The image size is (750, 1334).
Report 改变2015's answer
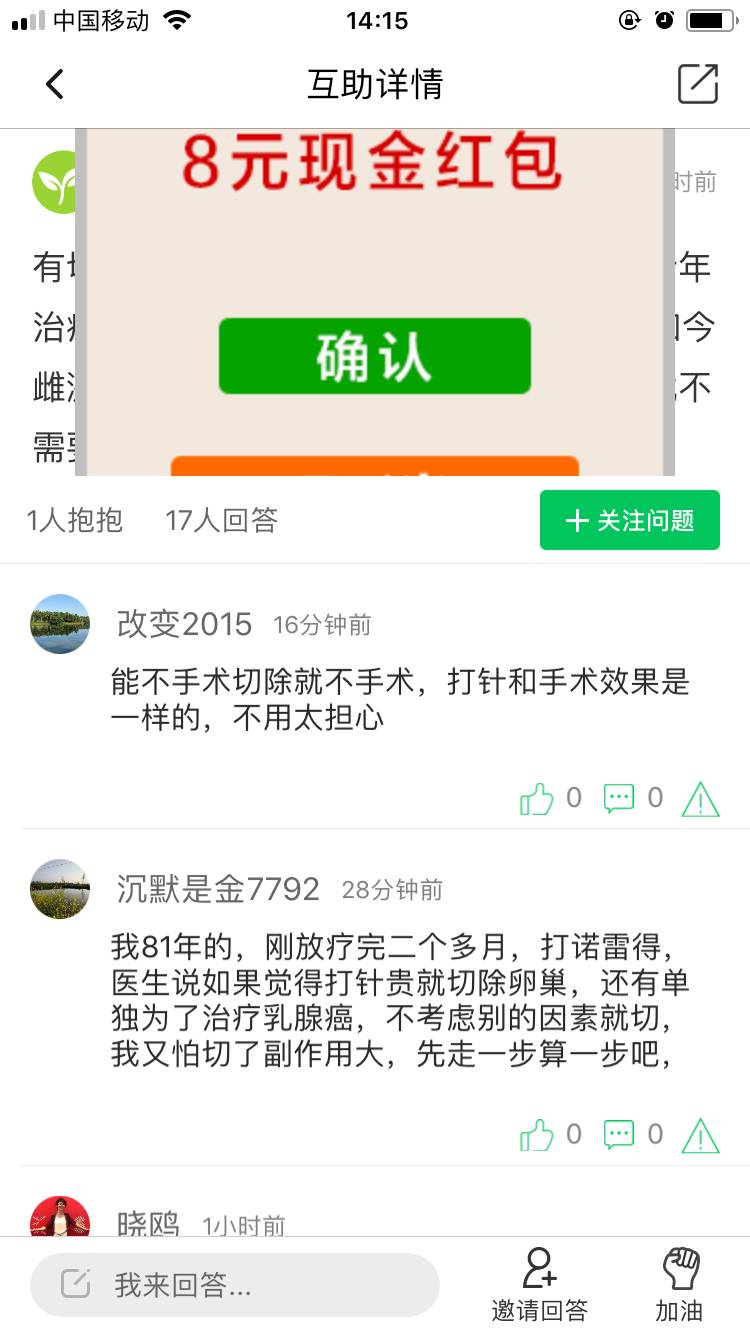pyautogui.click(x=700, y=799)
